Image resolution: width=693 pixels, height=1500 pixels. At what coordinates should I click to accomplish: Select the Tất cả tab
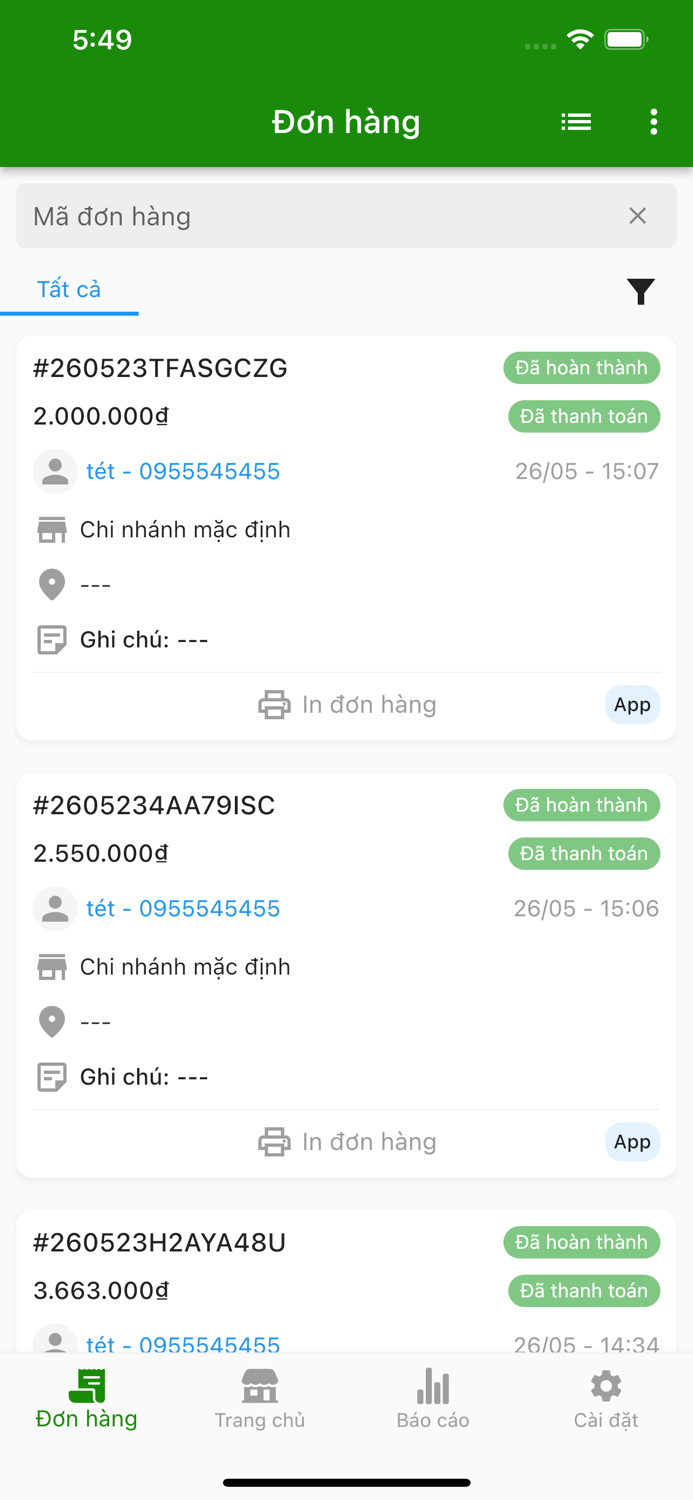[69, 290]
